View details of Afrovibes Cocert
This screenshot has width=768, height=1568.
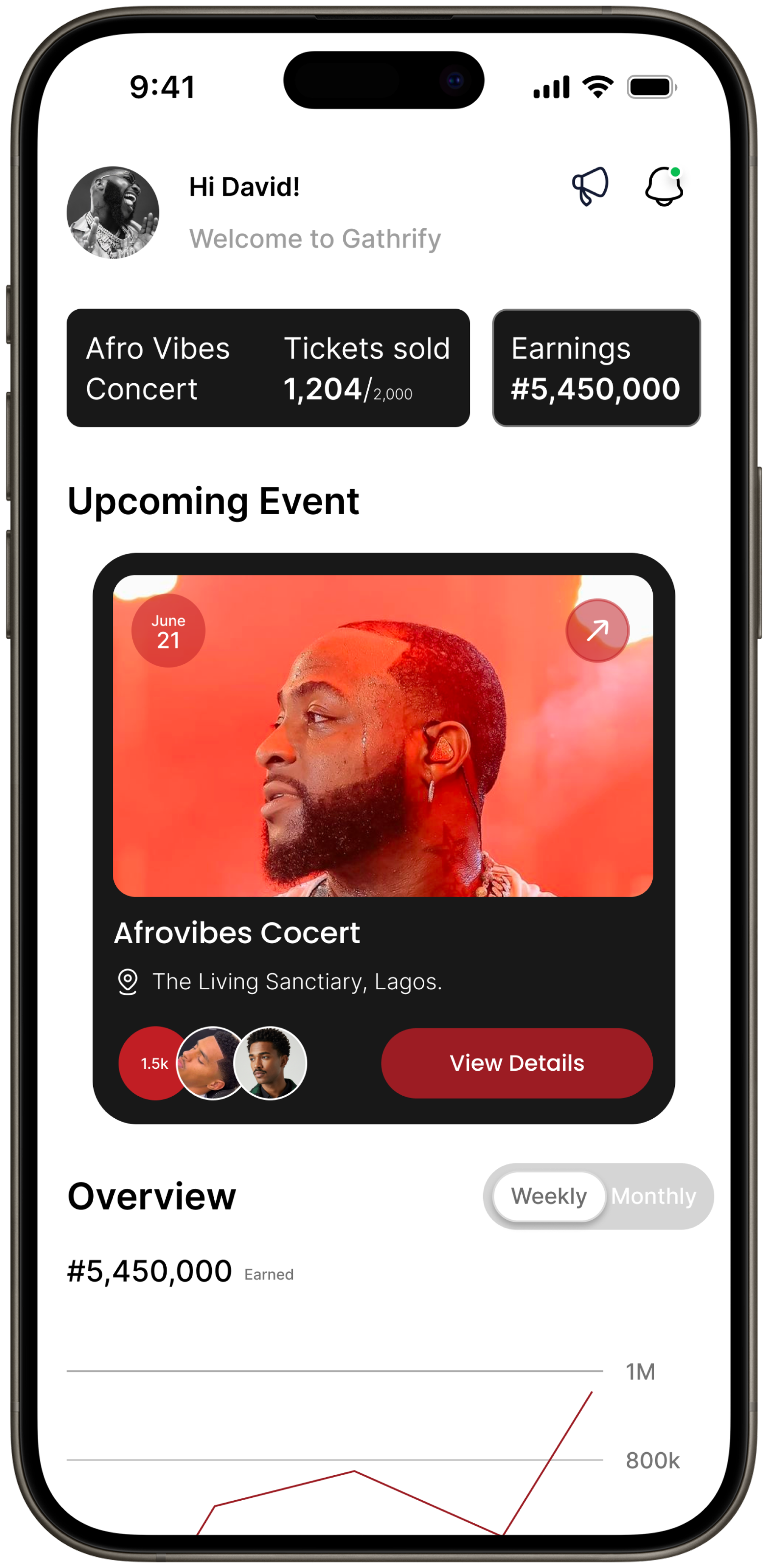pos(516,1063)
